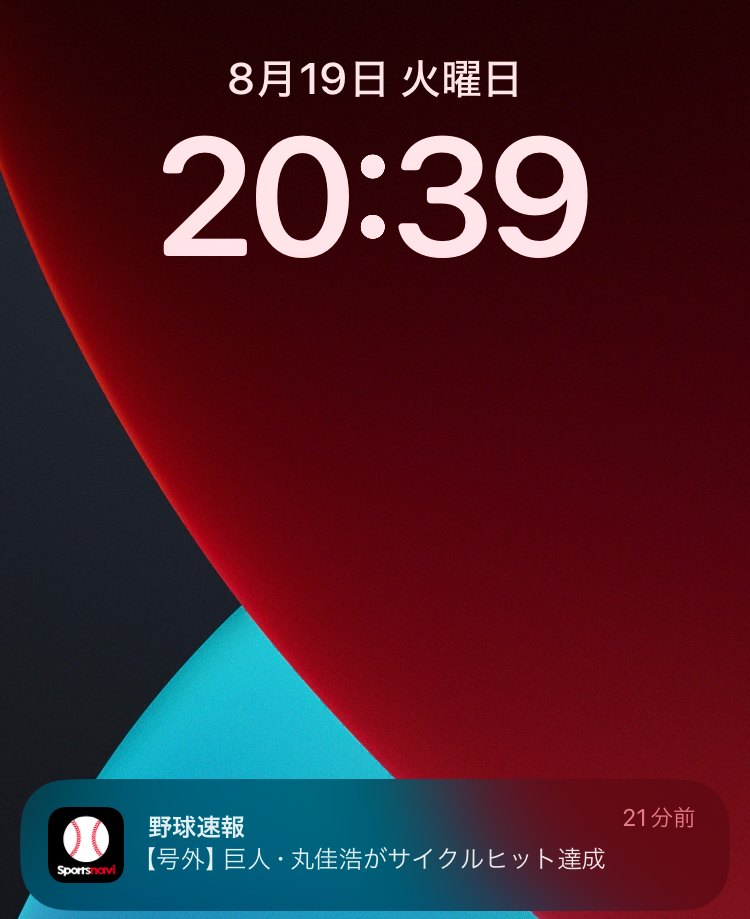Screen dimensions: 750x919
Task: Open the 野球速報 notification about 丸佳浩
Action: (375, 844)
